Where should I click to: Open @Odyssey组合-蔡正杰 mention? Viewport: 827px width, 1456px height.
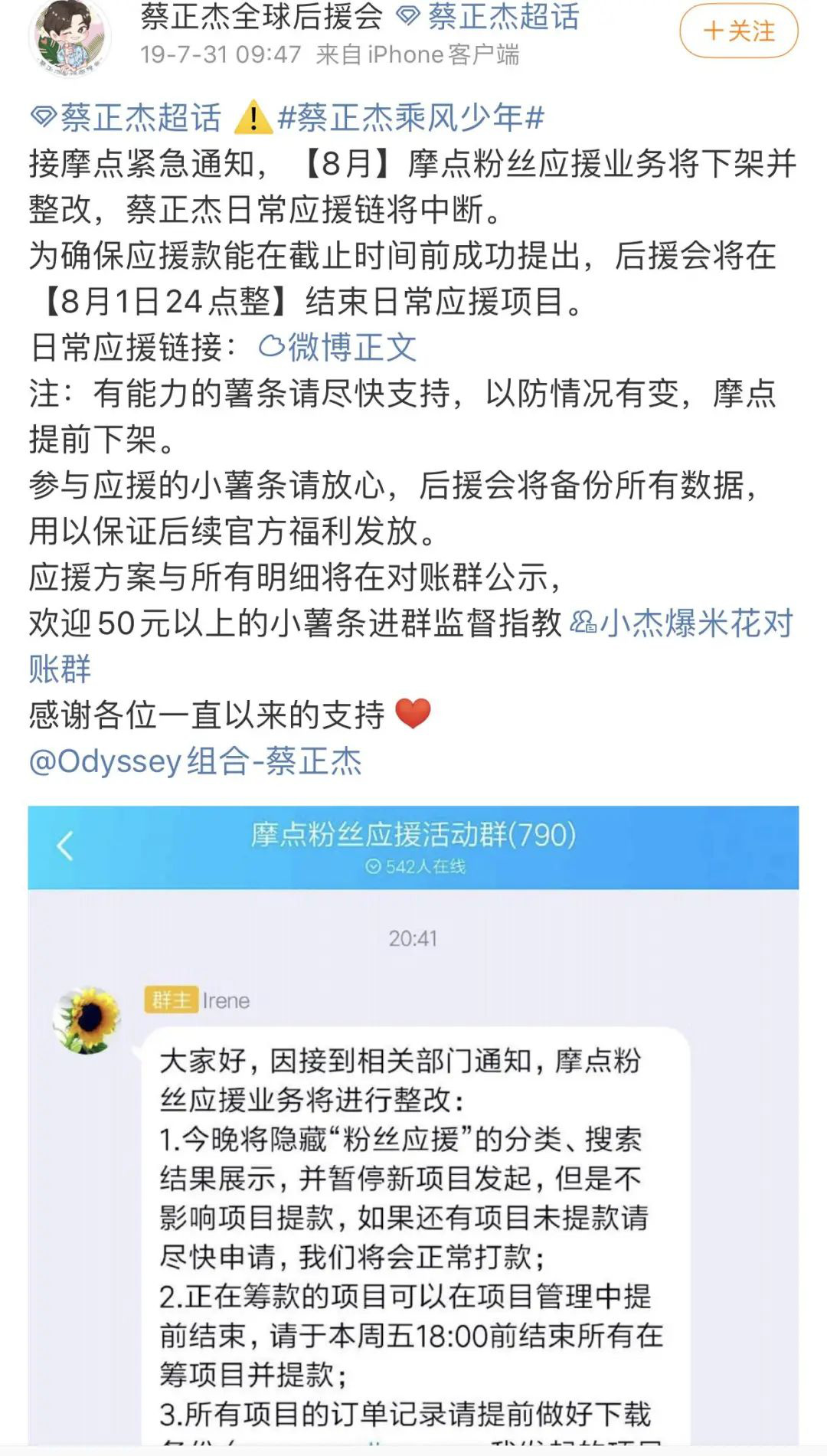pyautogui.click(x=194, y=761)
